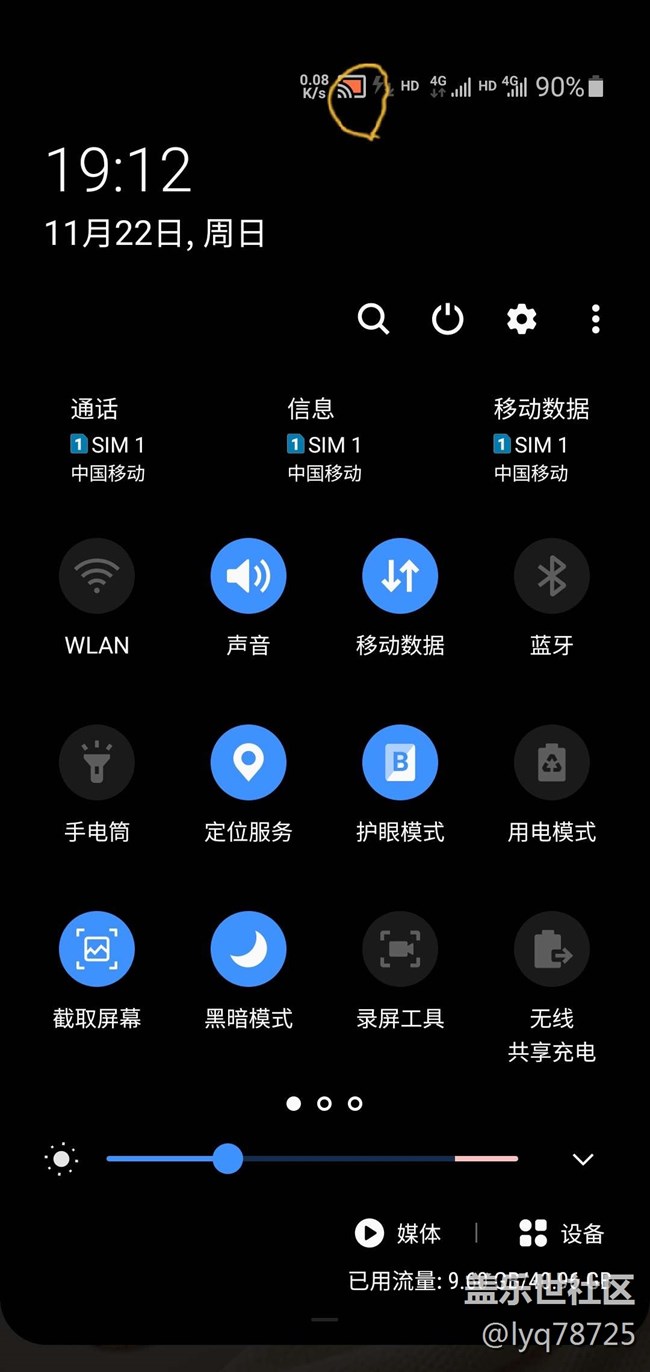The image size is (650, 1372).
Task: Open the quick panel search
Action: click(x=373, y=319)
